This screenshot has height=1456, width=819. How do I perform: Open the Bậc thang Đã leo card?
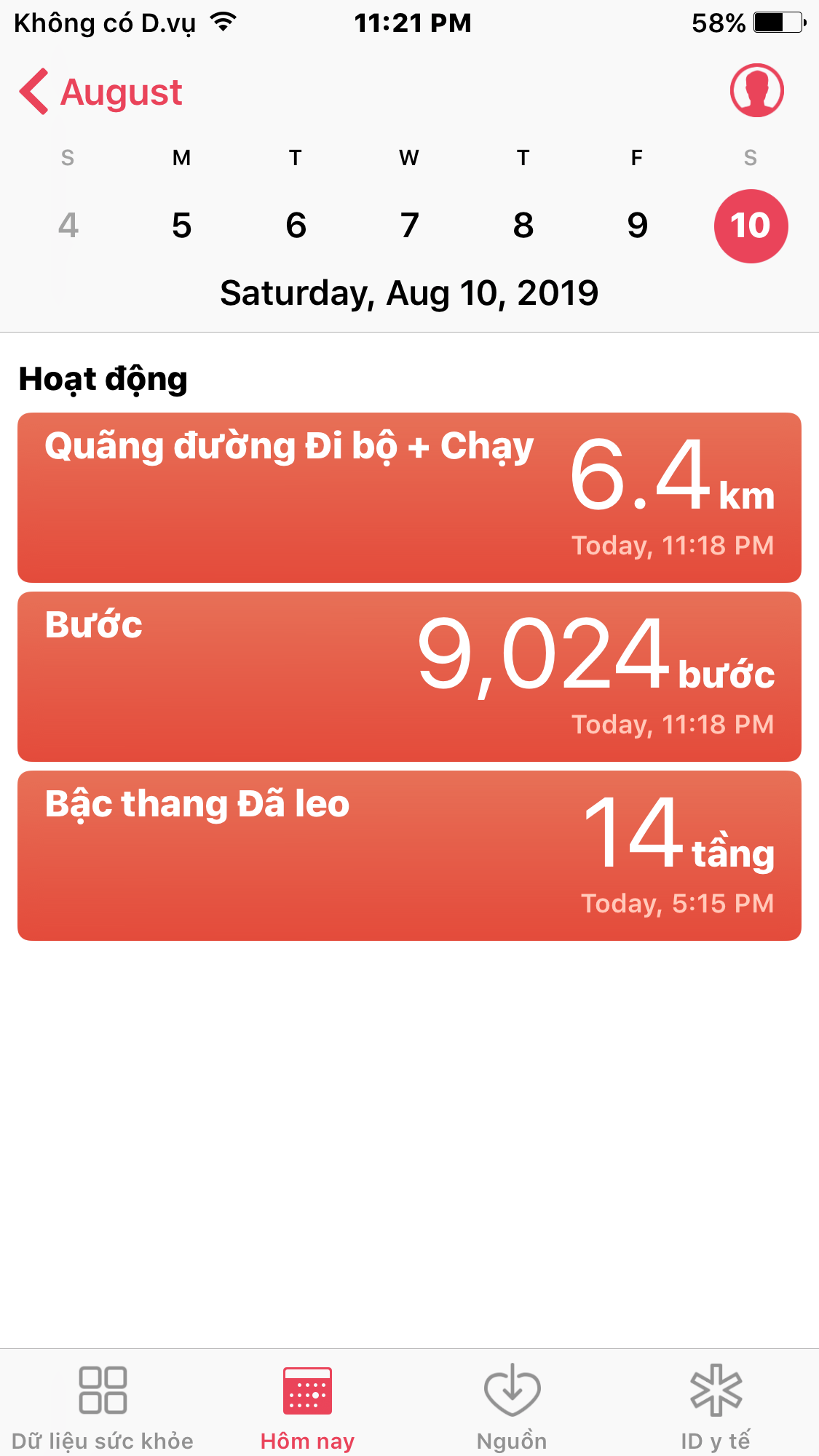pos(409,856)
